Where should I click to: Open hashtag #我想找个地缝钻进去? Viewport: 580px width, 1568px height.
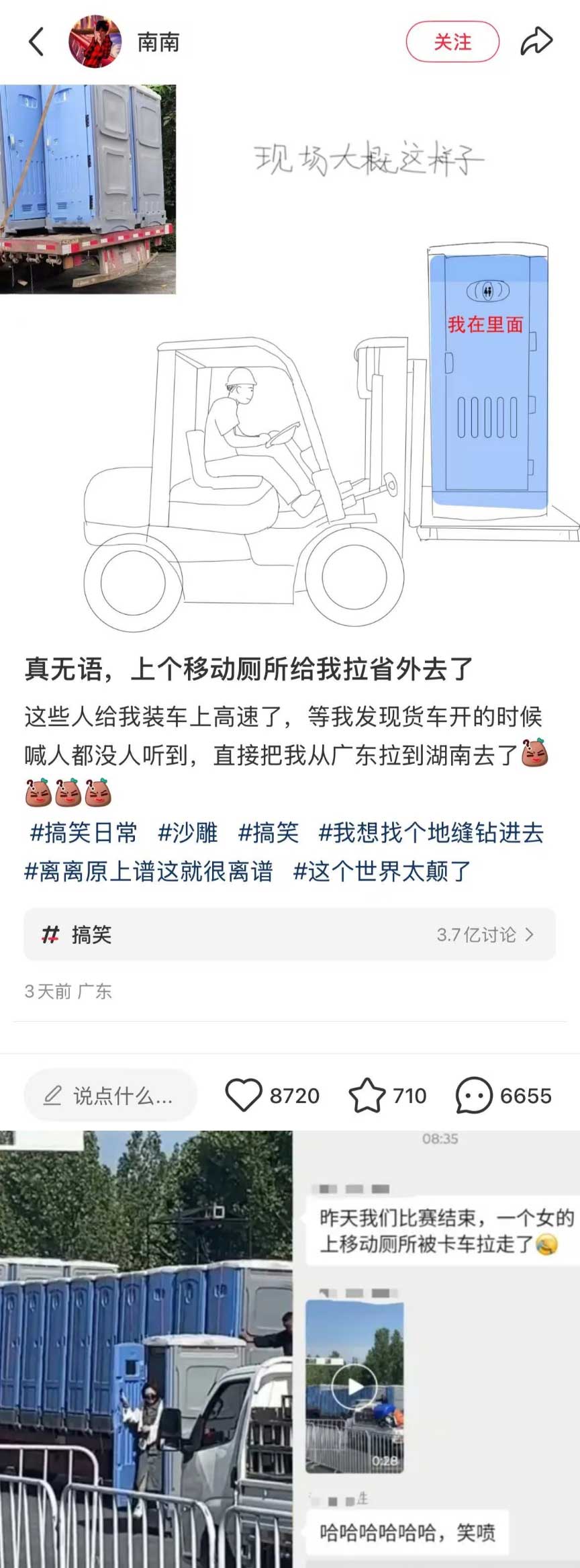tap(431, 833)
